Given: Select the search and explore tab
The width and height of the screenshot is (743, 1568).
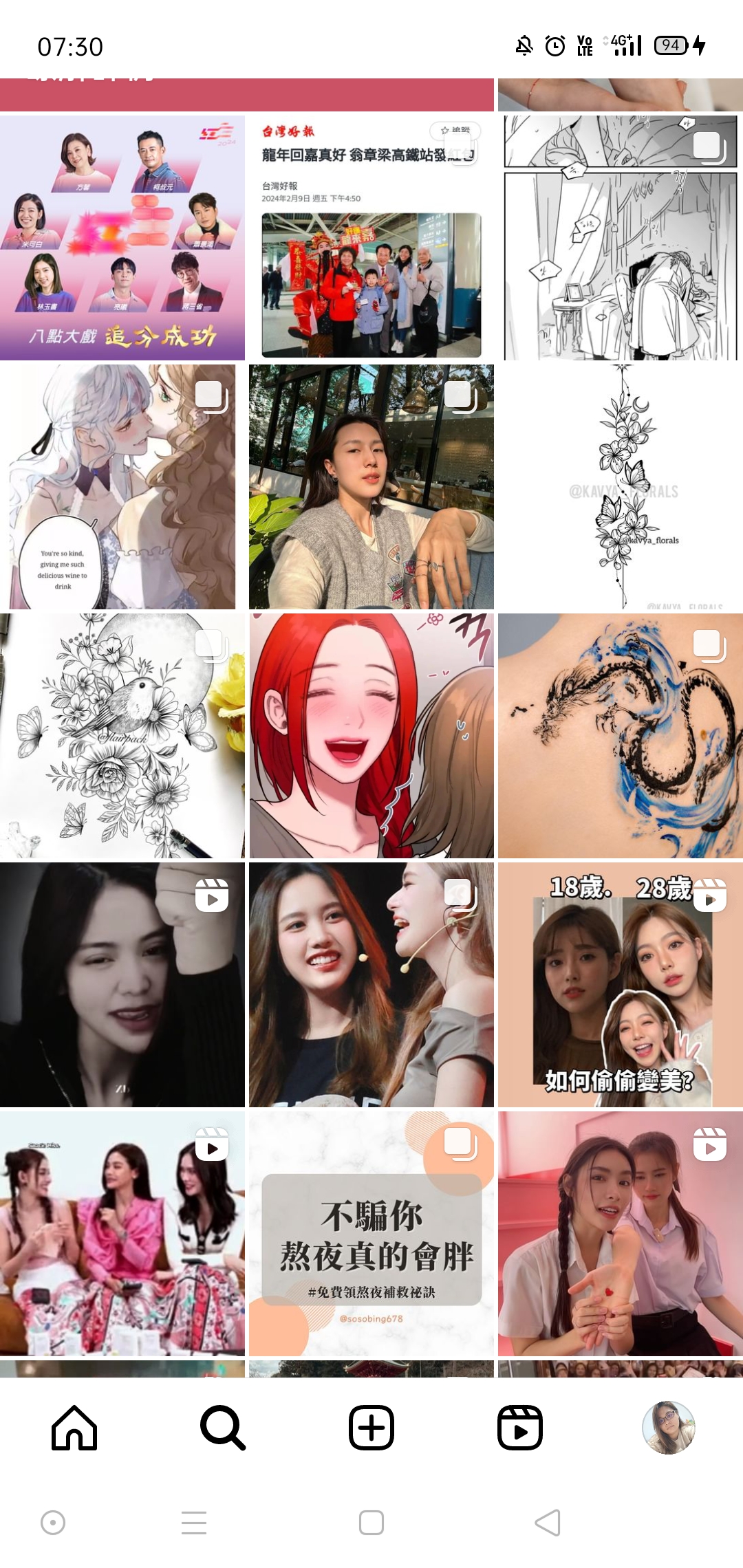Looking at the screenshot, I should [x=223, y=1428].
